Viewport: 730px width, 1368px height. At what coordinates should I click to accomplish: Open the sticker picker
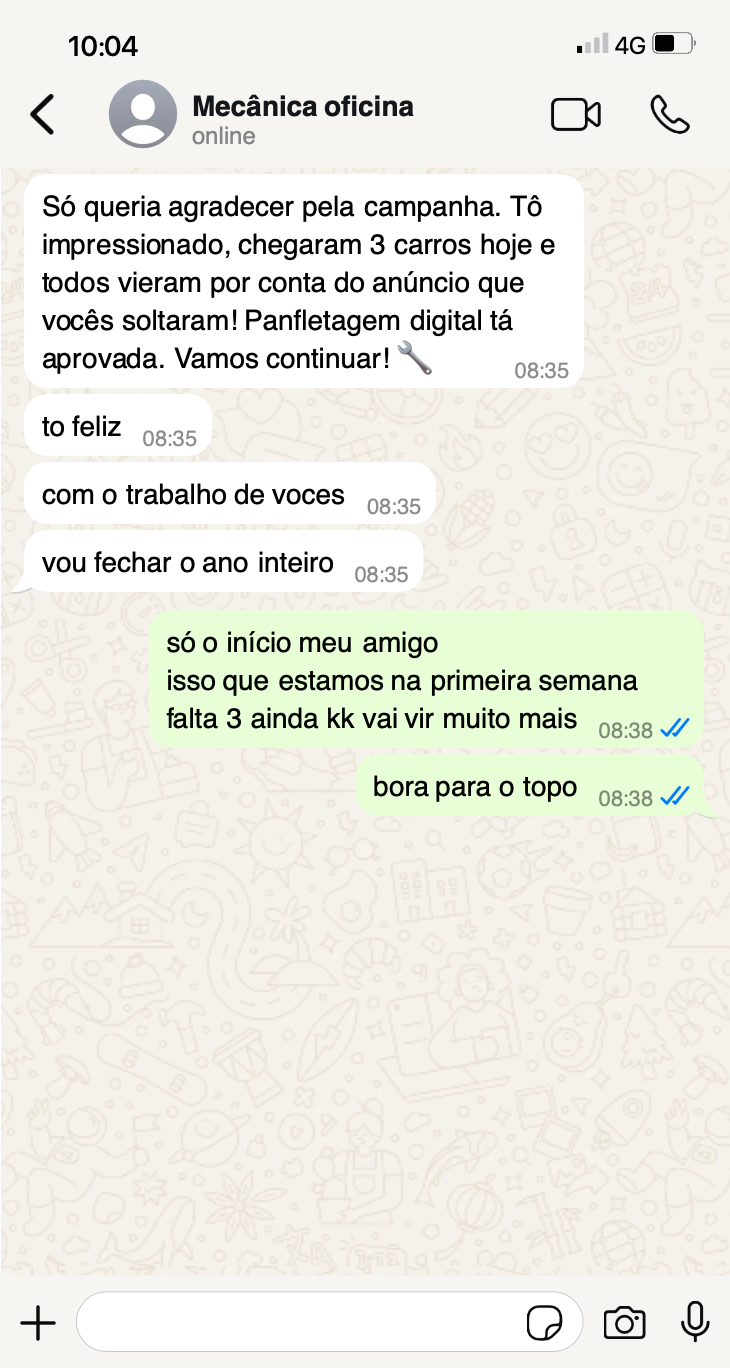coord(545,1323)
